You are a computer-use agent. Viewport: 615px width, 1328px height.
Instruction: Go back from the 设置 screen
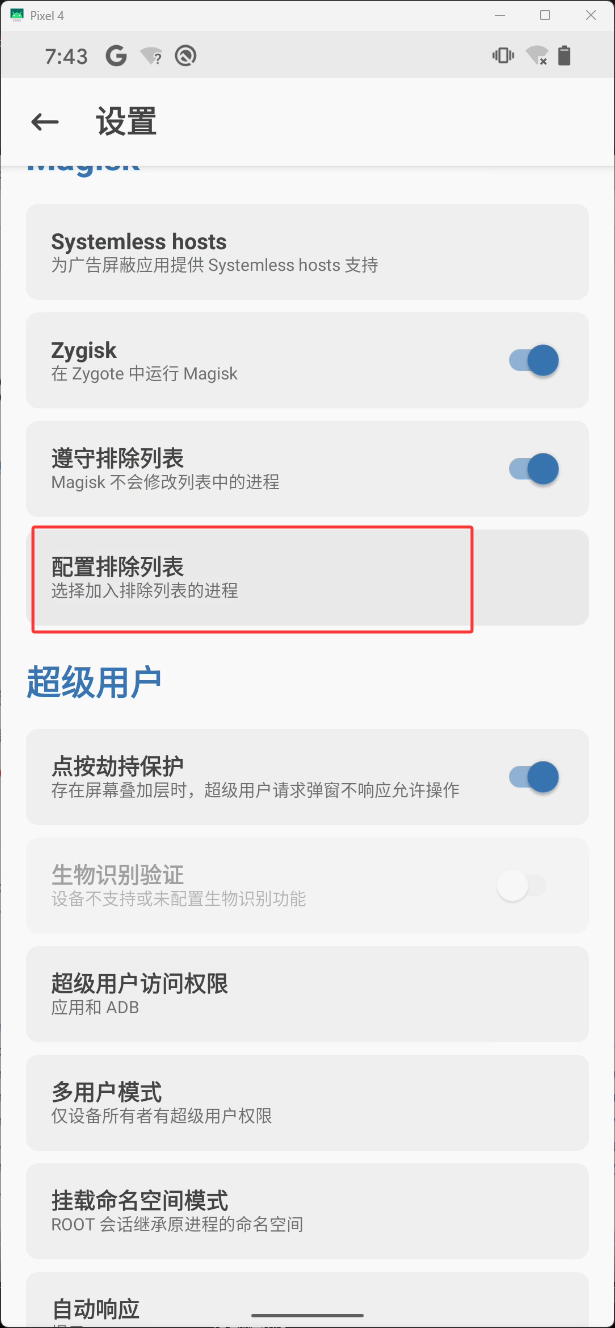45,122
